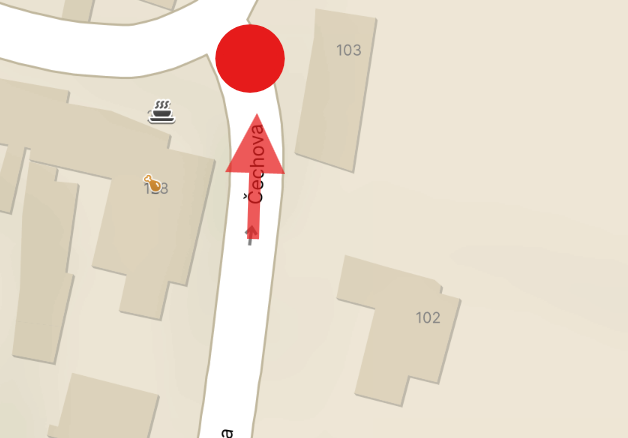Open the cafe marker with steaming cup
The image size is (628, 438).
tap(161, 110)
